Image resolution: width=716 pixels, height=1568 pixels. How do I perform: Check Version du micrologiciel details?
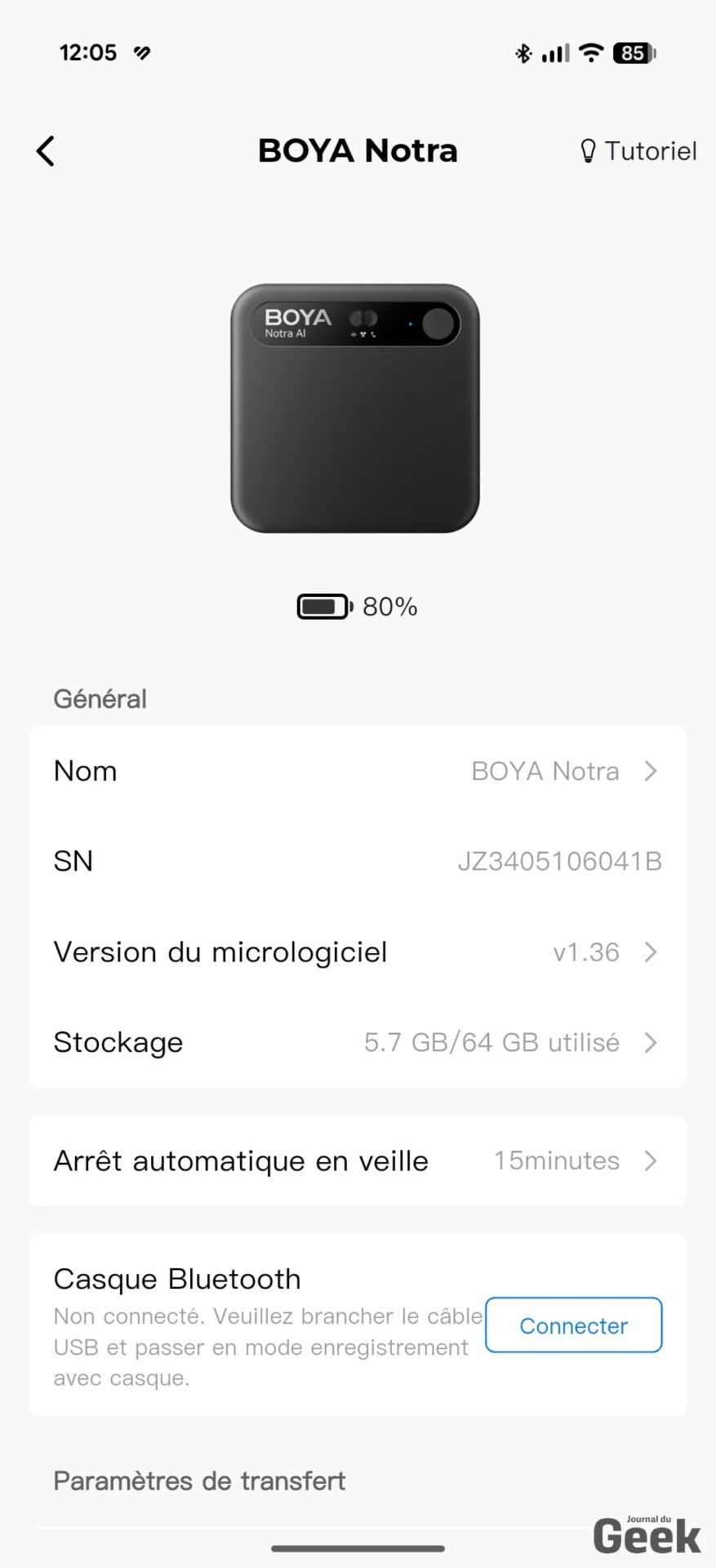point(358,952)
